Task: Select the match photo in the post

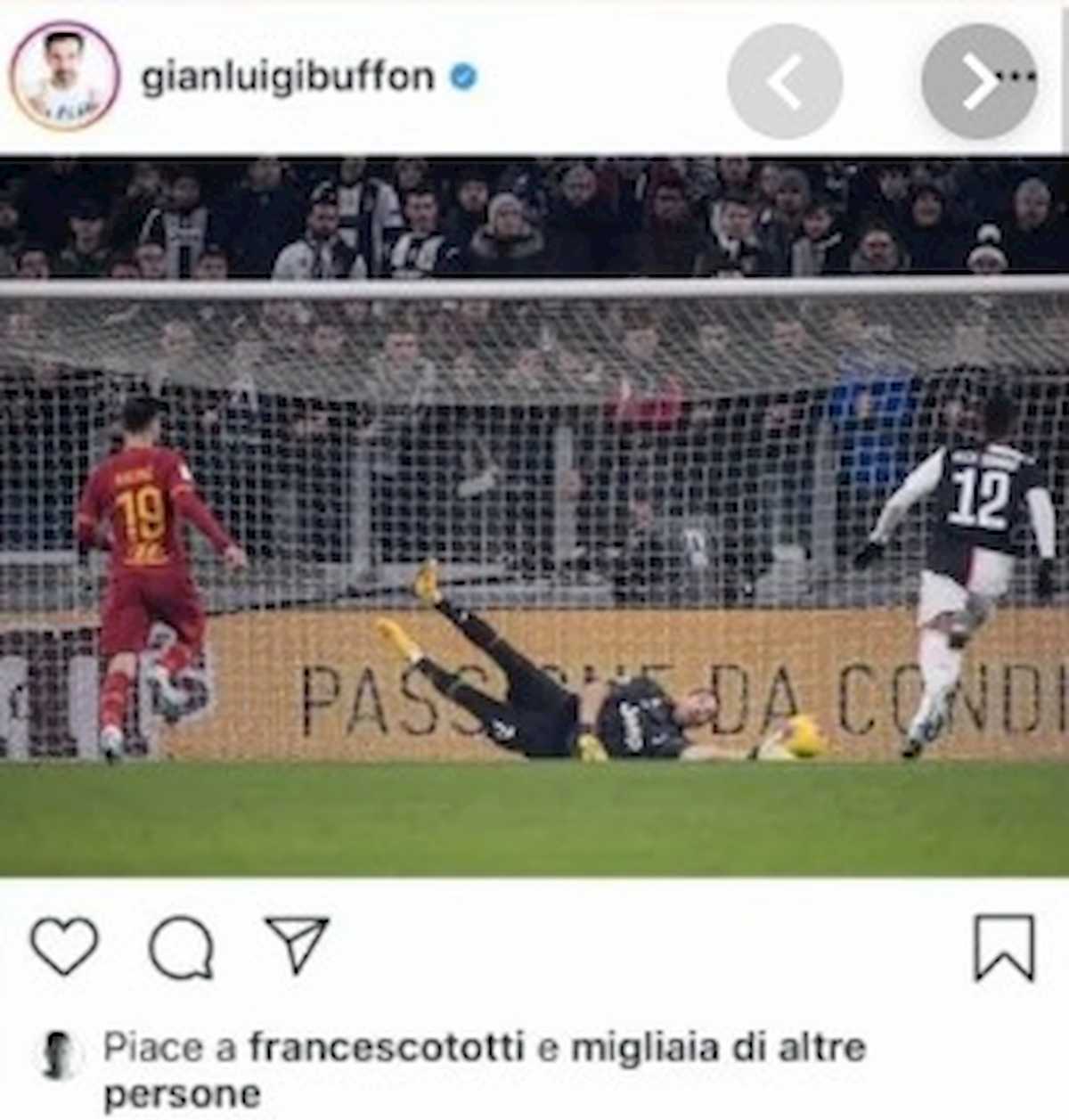Action: point(534,517)
